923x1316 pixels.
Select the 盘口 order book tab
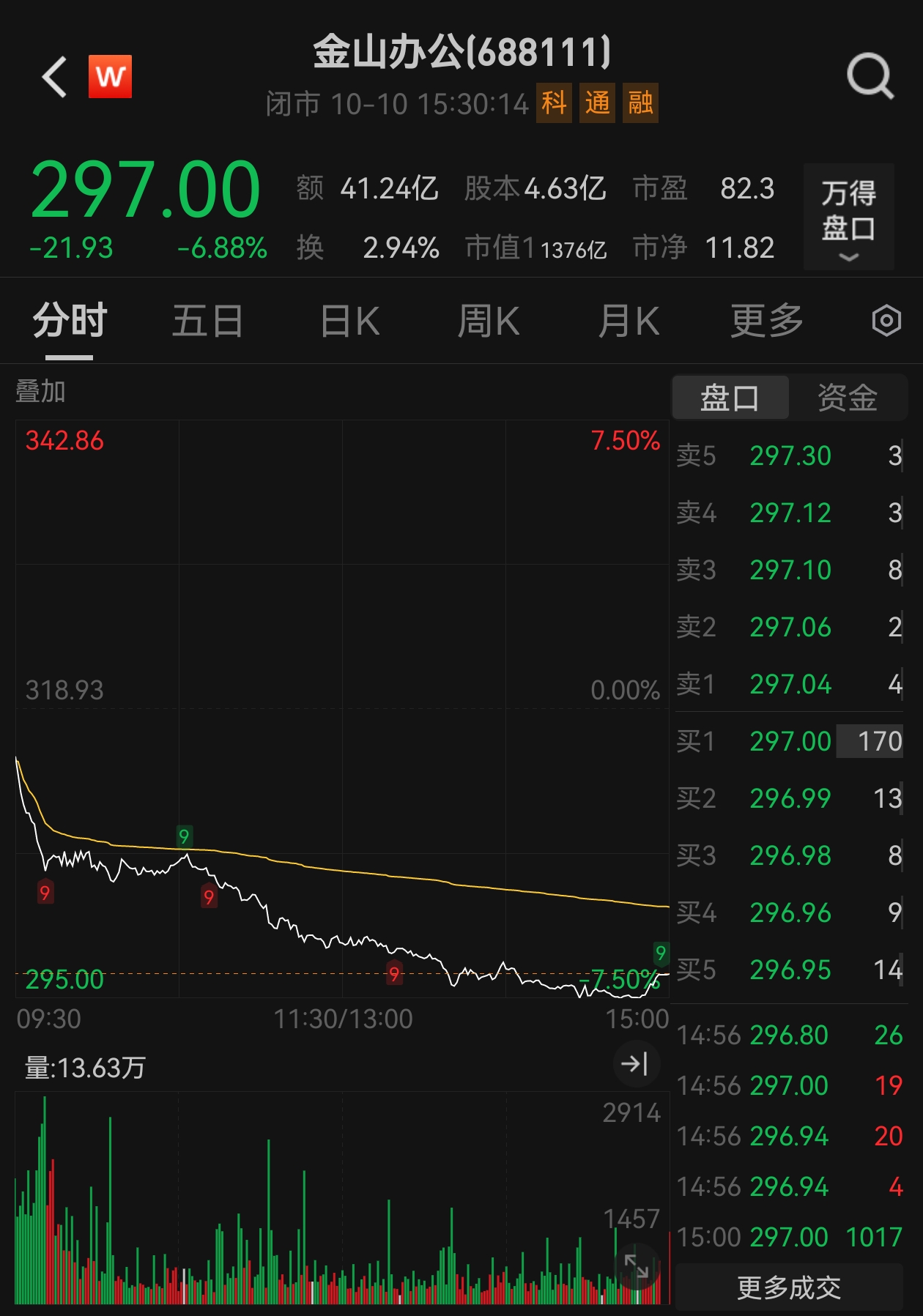[730, 398]
